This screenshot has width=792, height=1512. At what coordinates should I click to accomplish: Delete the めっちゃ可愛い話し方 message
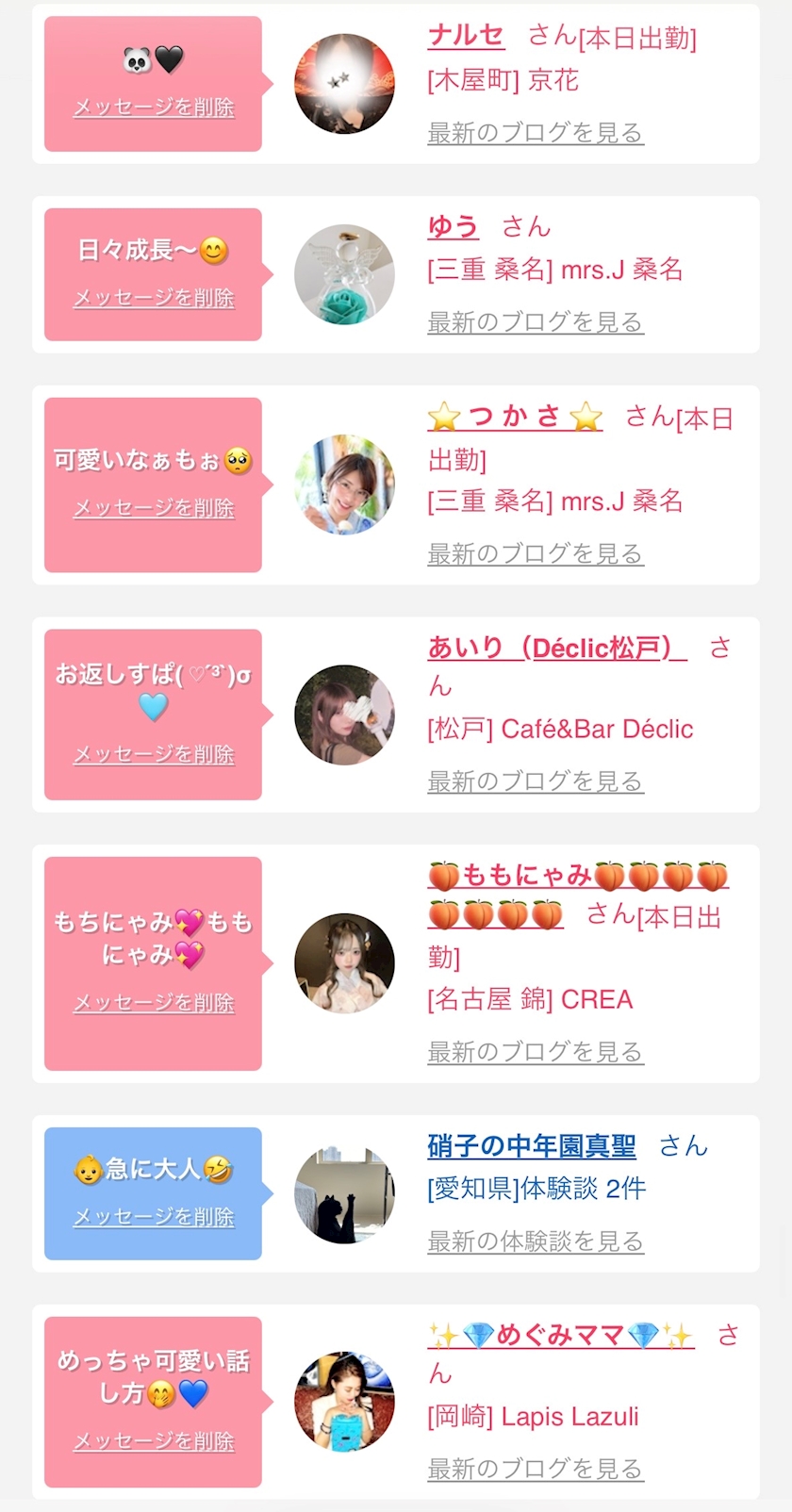[x=154, y=1441]
